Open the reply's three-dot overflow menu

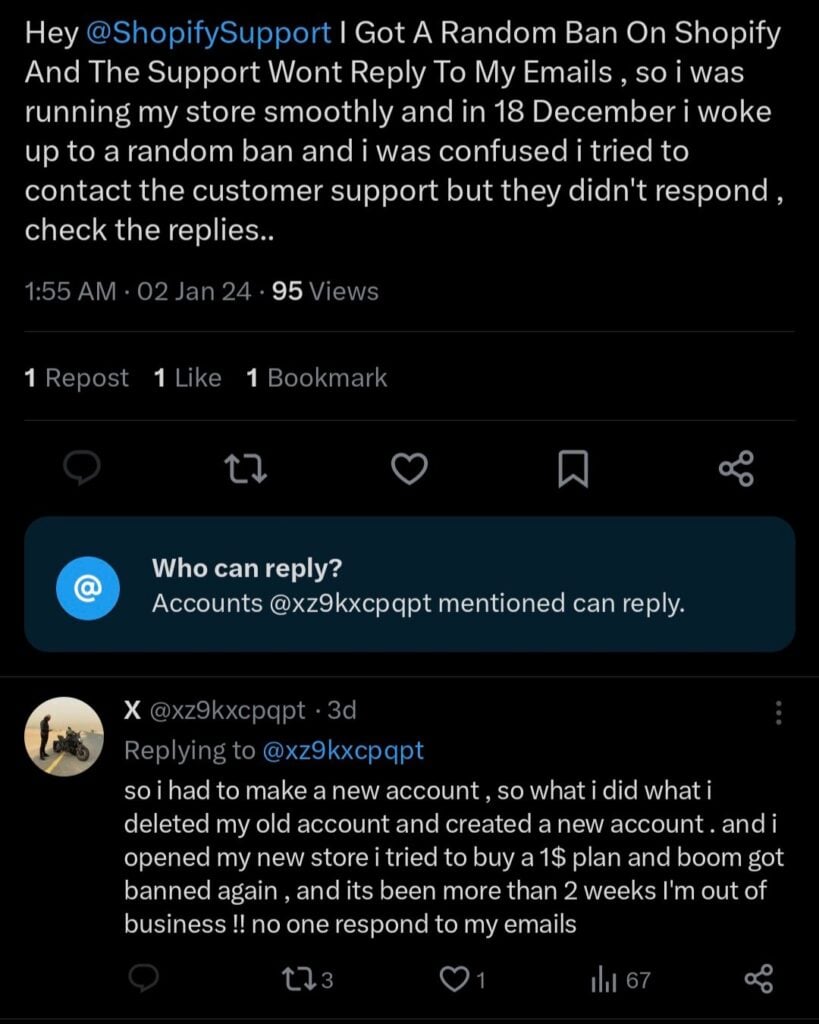click(779, 713)
